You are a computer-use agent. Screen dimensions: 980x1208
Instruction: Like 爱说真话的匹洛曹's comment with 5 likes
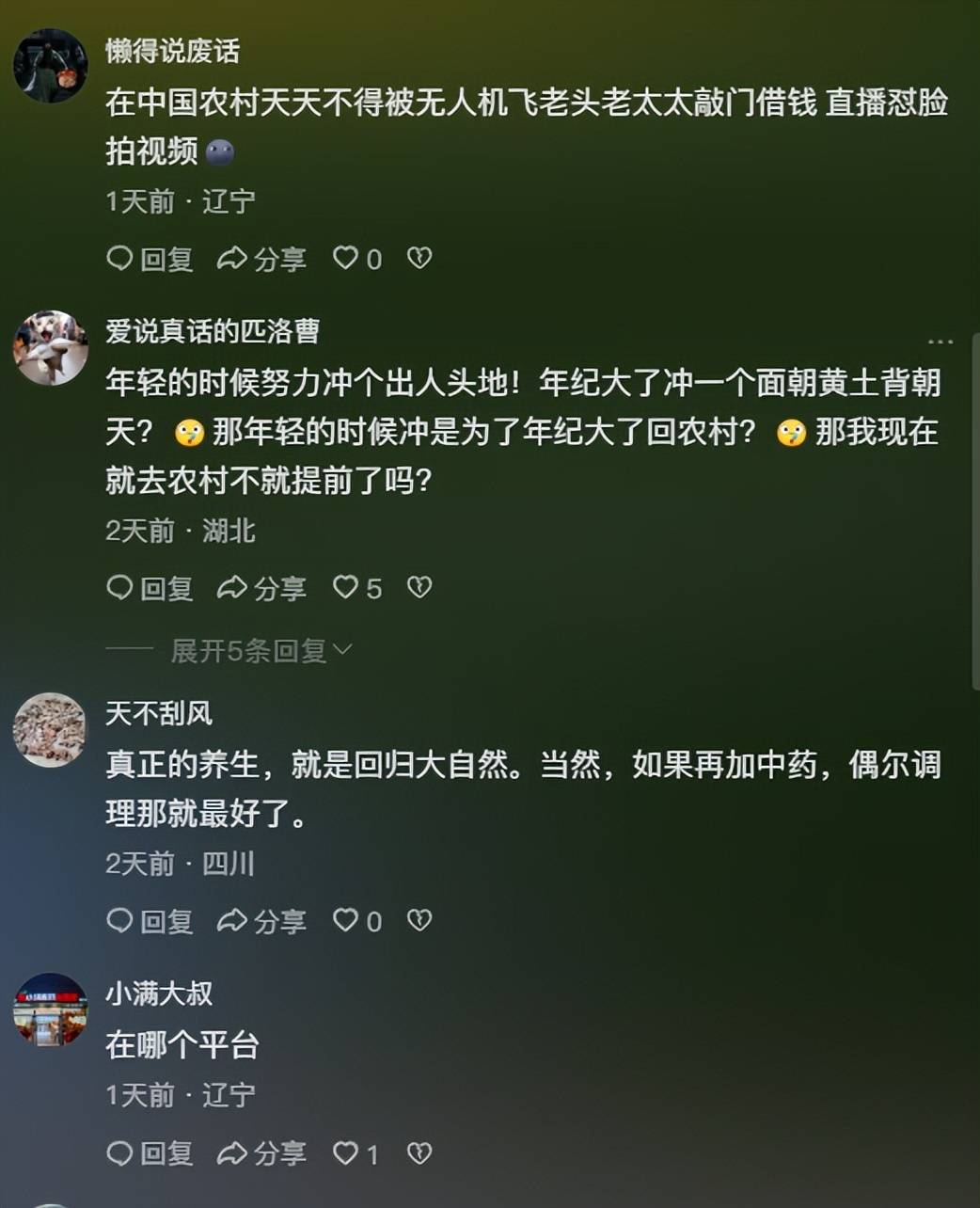click(346, 587)
